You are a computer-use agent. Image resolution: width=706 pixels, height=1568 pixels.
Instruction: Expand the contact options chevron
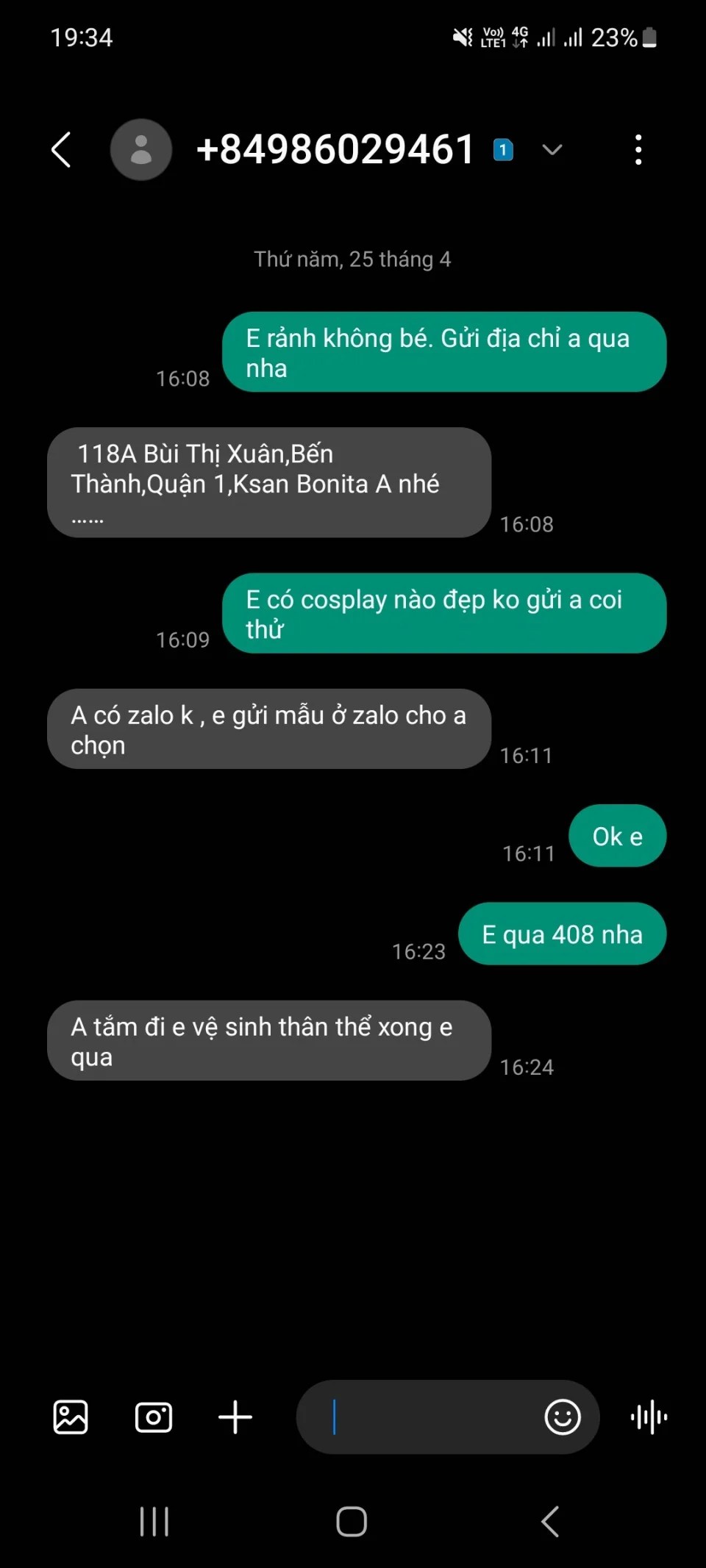[552, 150]
